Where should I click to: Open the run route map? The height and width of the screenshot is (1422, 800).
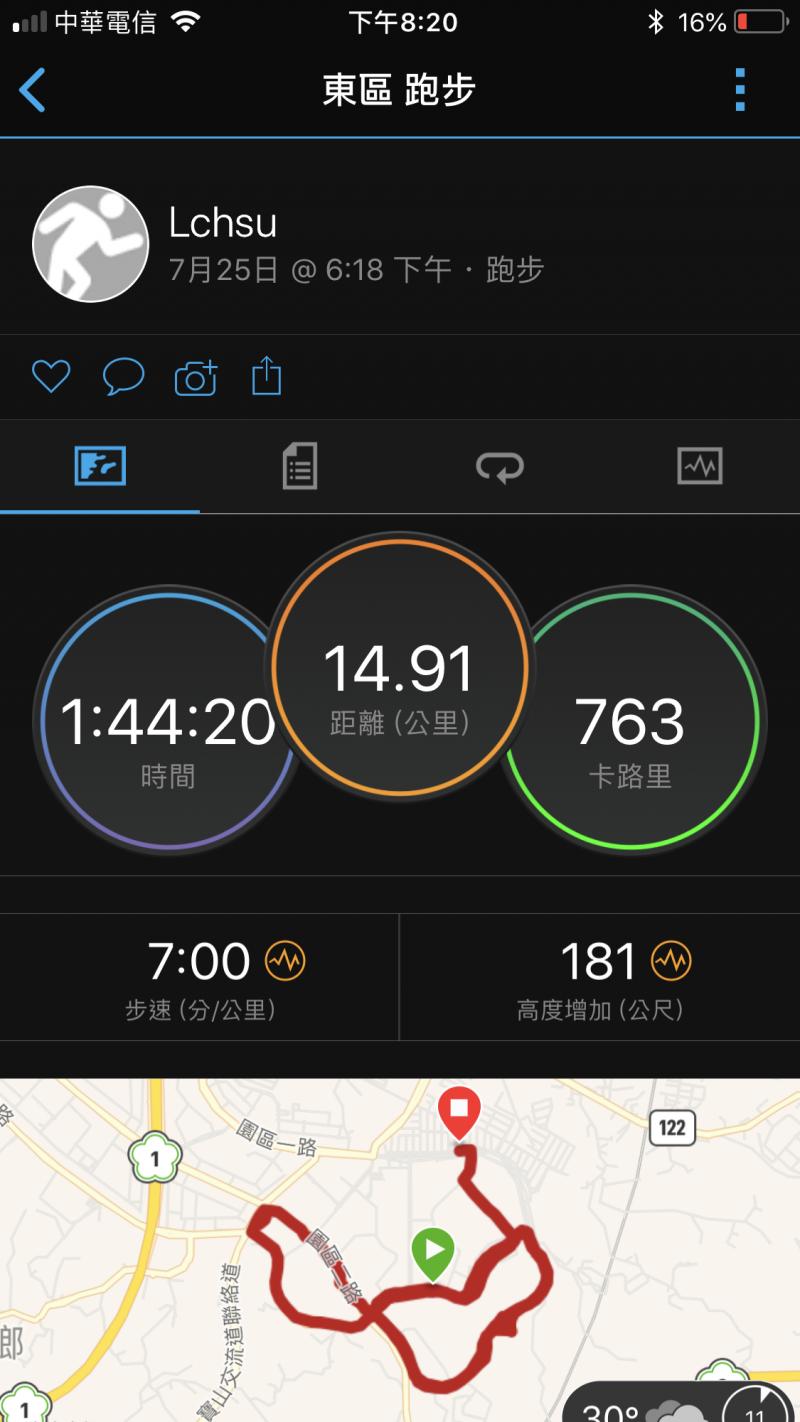tap(400, 1250)
